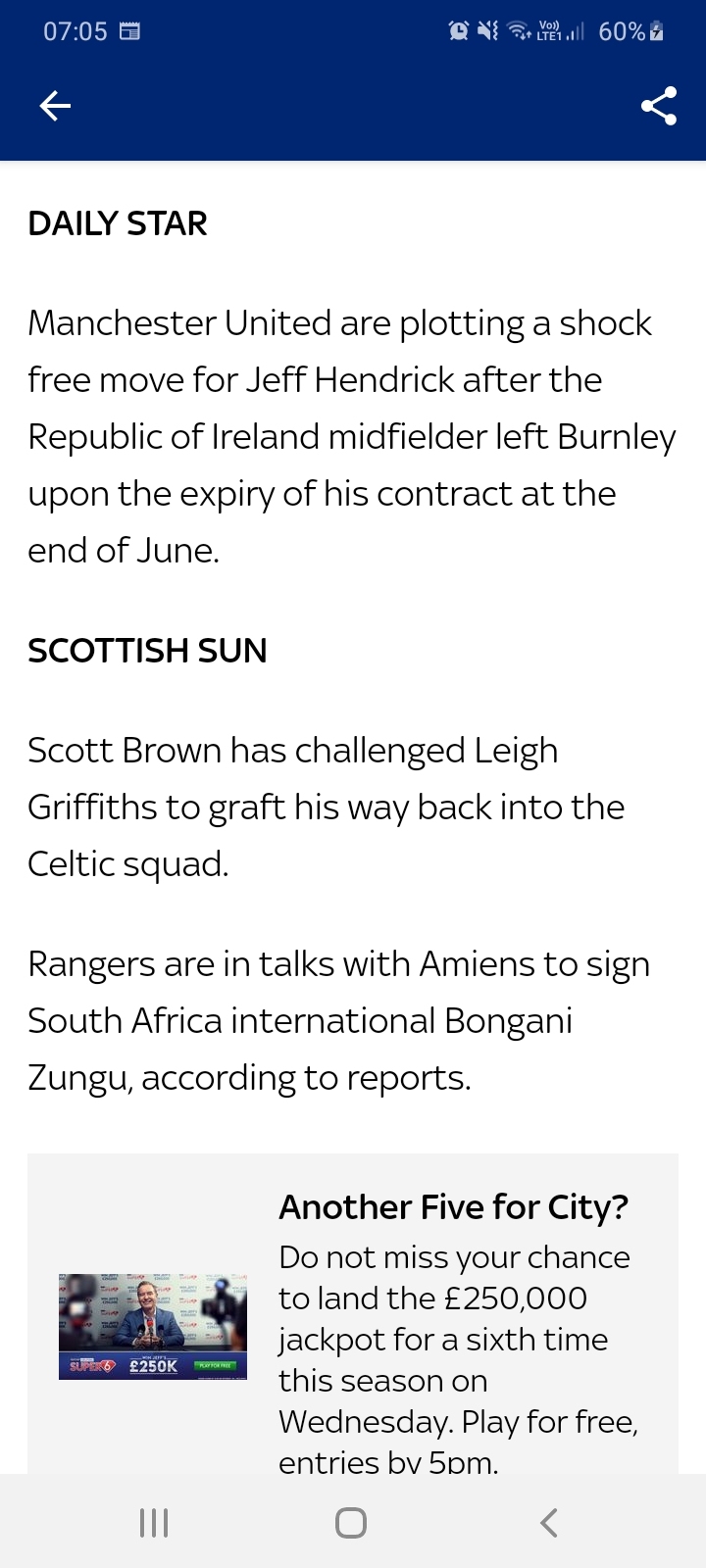Go to the home screen
706x1568 pixels.
pos(351,1522)
